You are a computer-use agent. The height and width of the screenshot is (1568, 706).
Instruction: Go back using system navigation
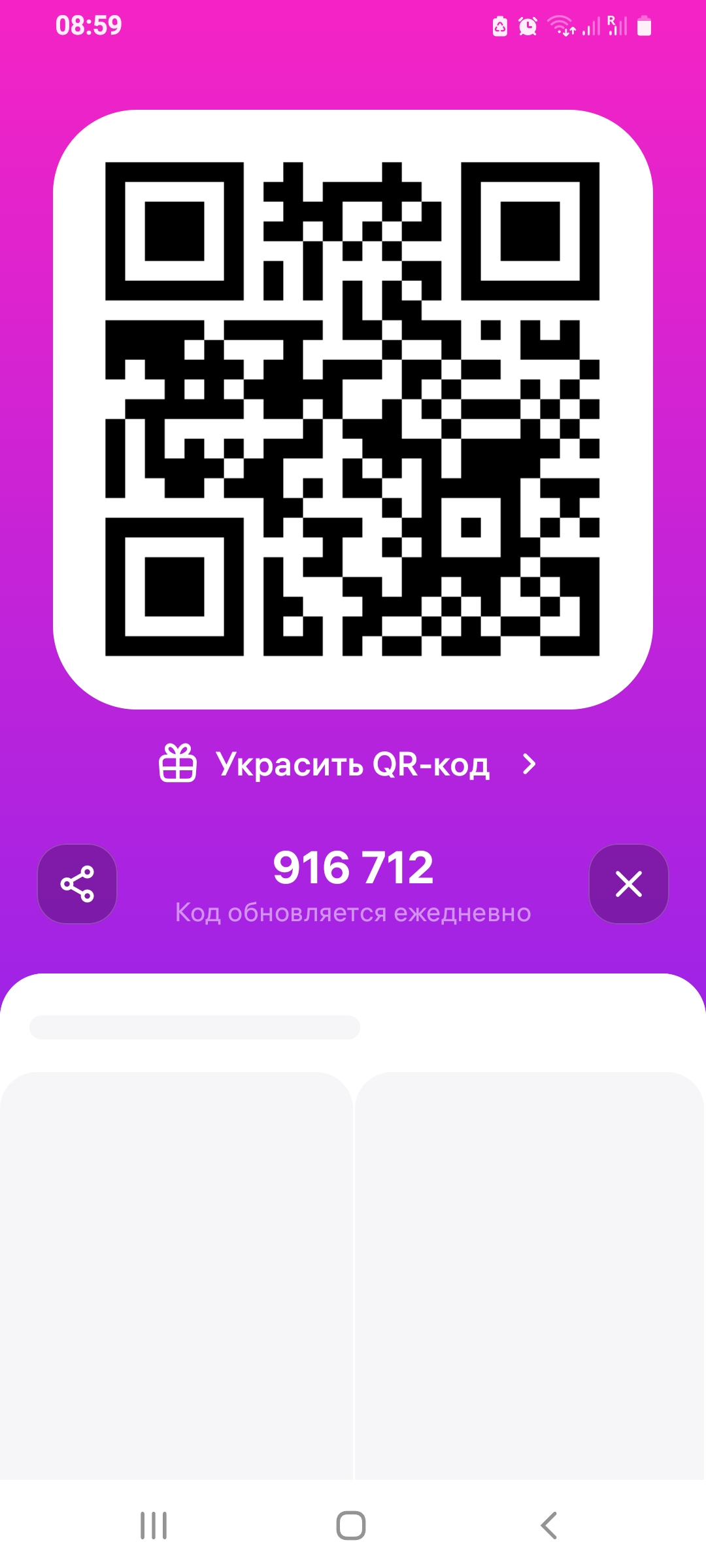point(549,1526)
